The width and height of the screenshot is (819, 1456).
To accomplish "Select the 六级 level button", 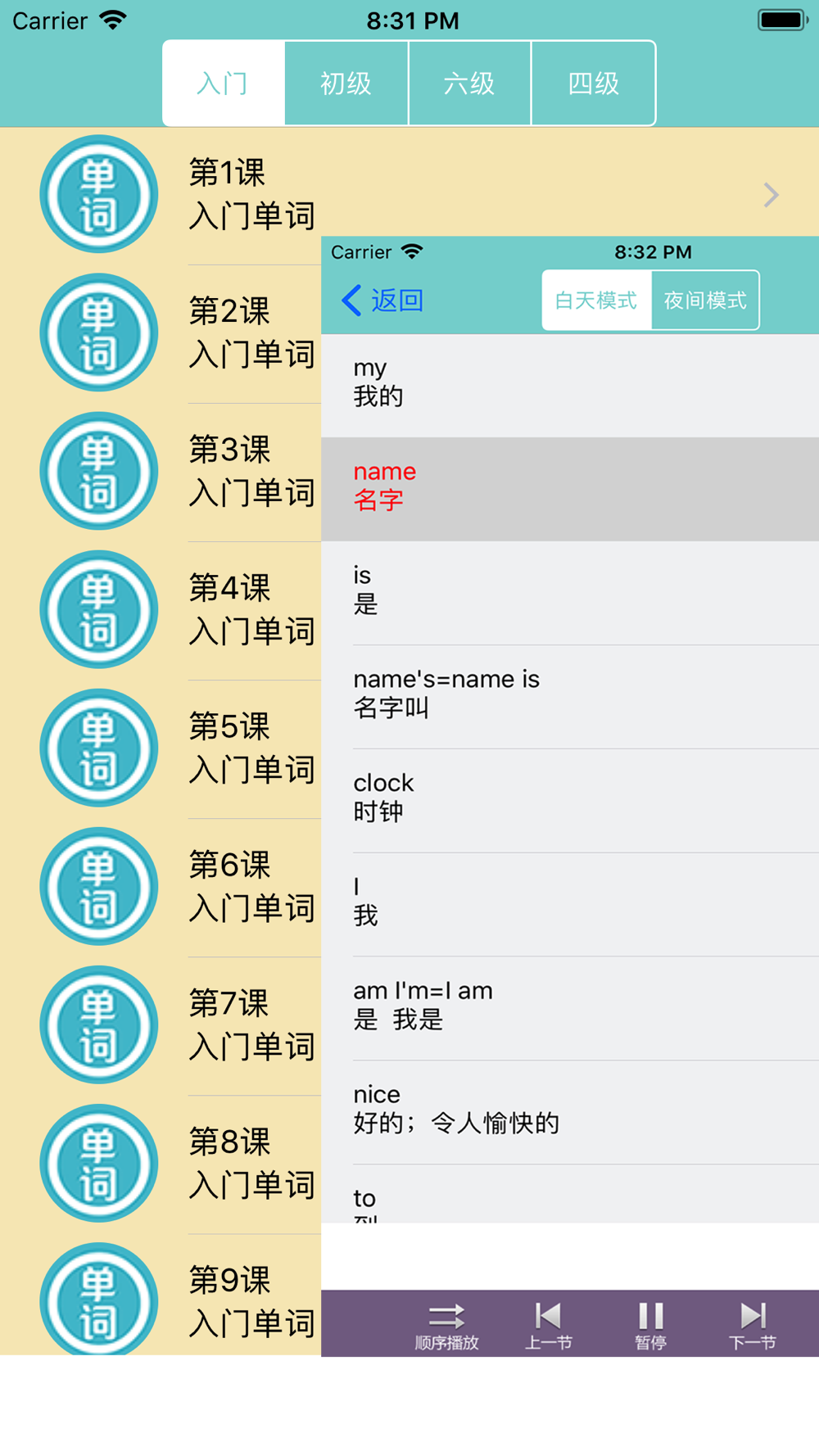I will pos(469,83).
